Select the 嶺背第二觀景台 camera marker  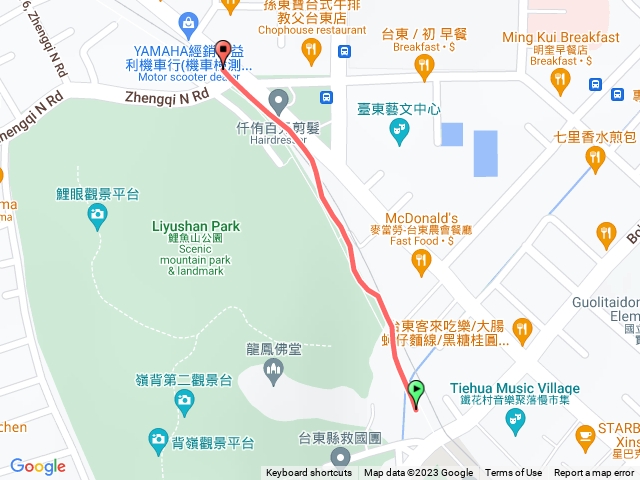click(x=184, y=401)
